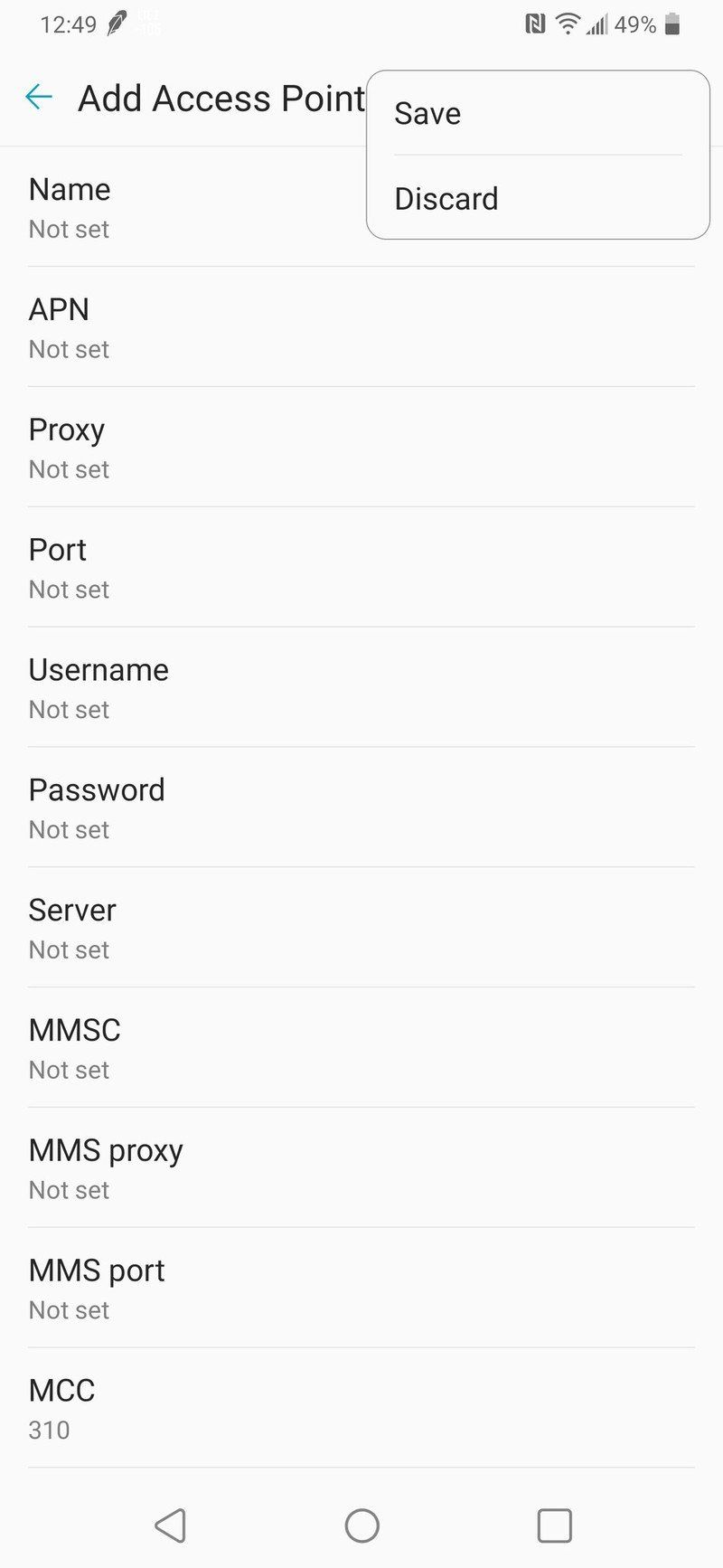Tap the NFC icon in the status bar
This screenshot has height=1568, width=723.
538,24
